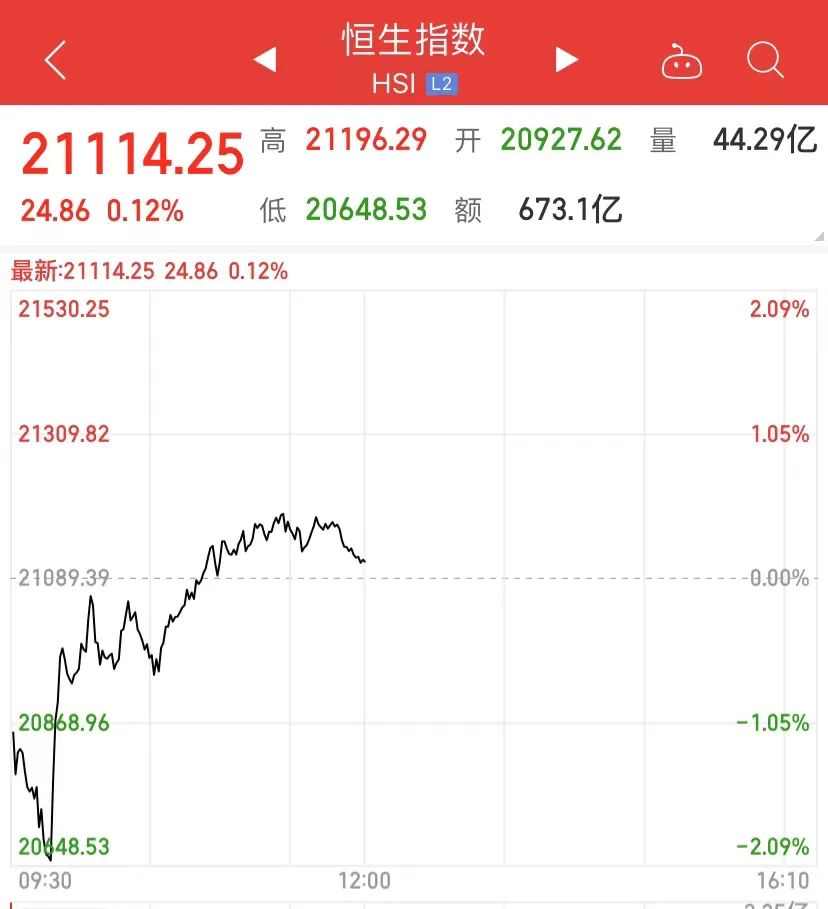Expand the quote details arrow
Image resolution: width=828 pixels, height=909 pixels.
(820, 237)
